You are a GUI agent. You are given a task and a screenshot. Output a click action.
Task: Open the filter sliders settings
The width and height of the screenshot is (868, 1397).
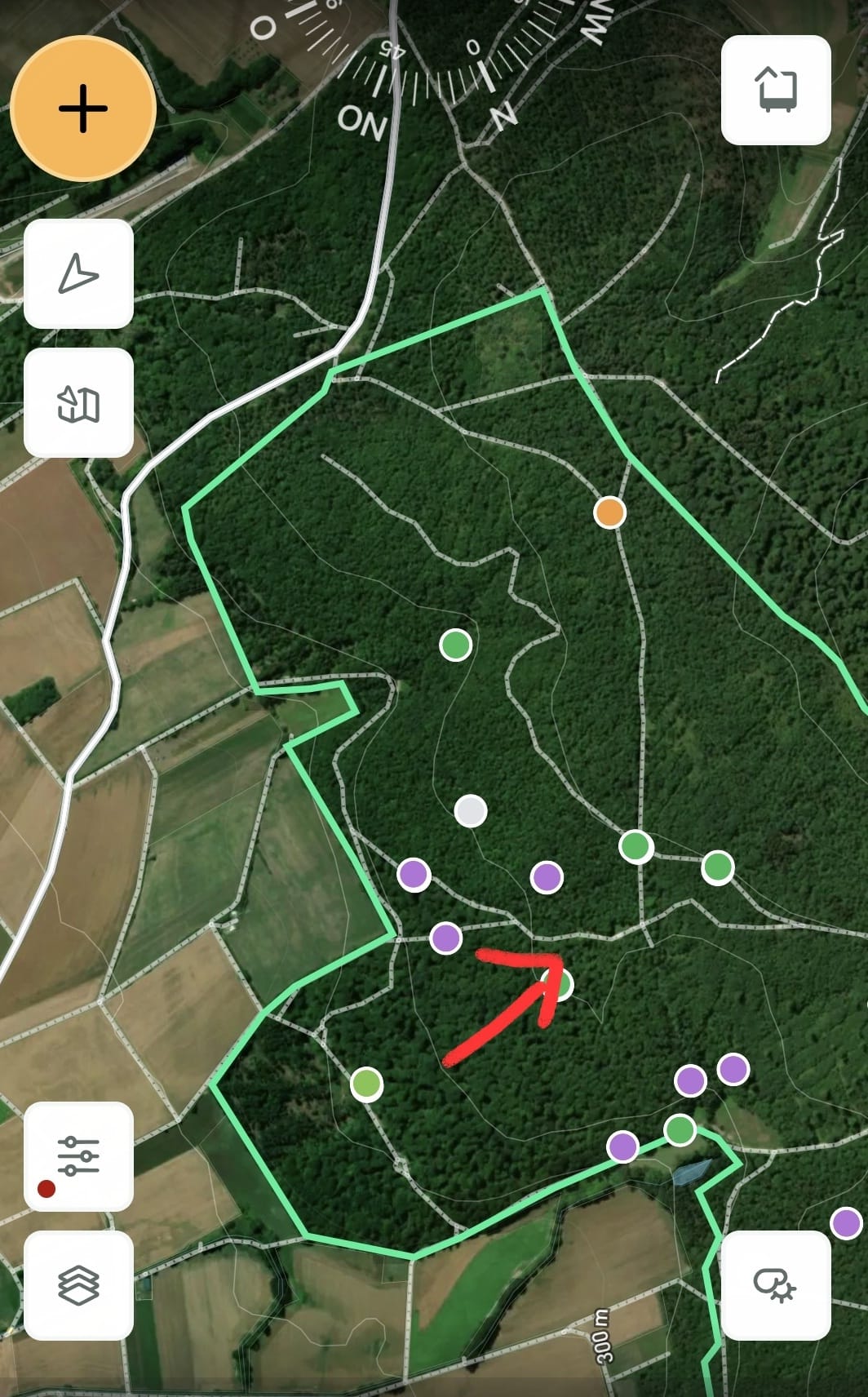78,1155
